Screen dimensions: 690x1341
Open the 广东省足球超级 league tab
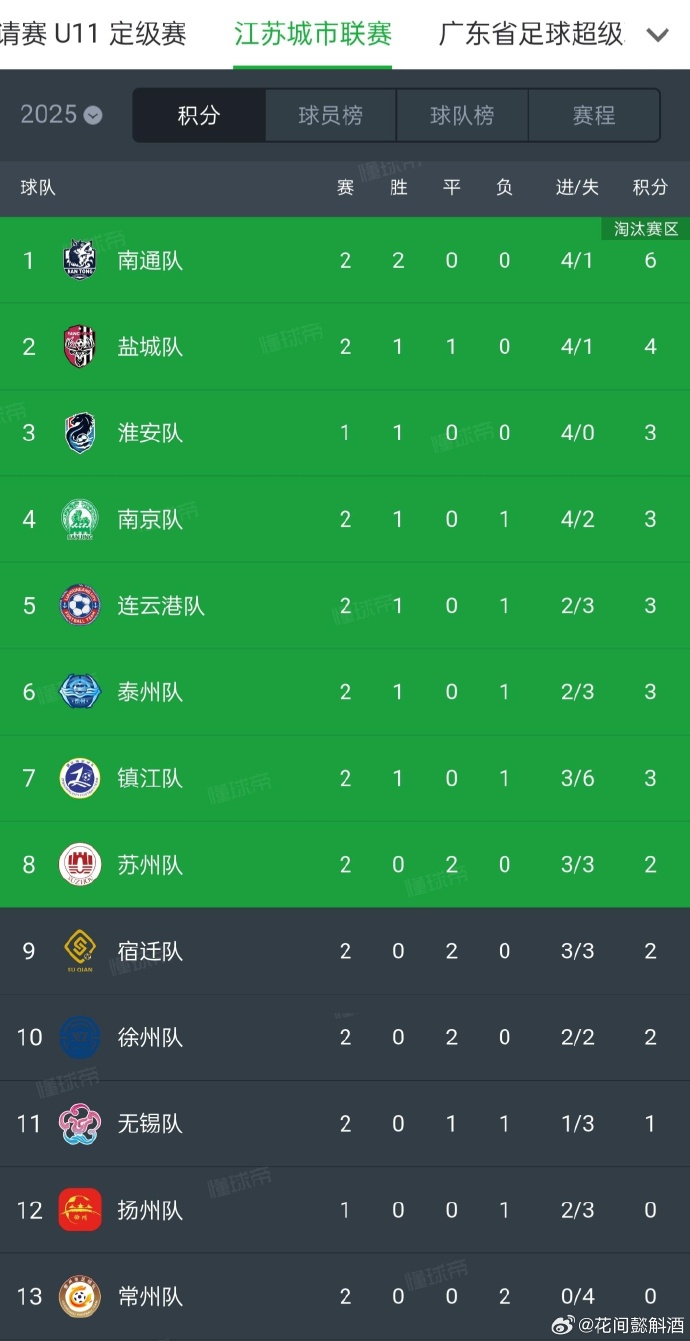click(531, 34)
